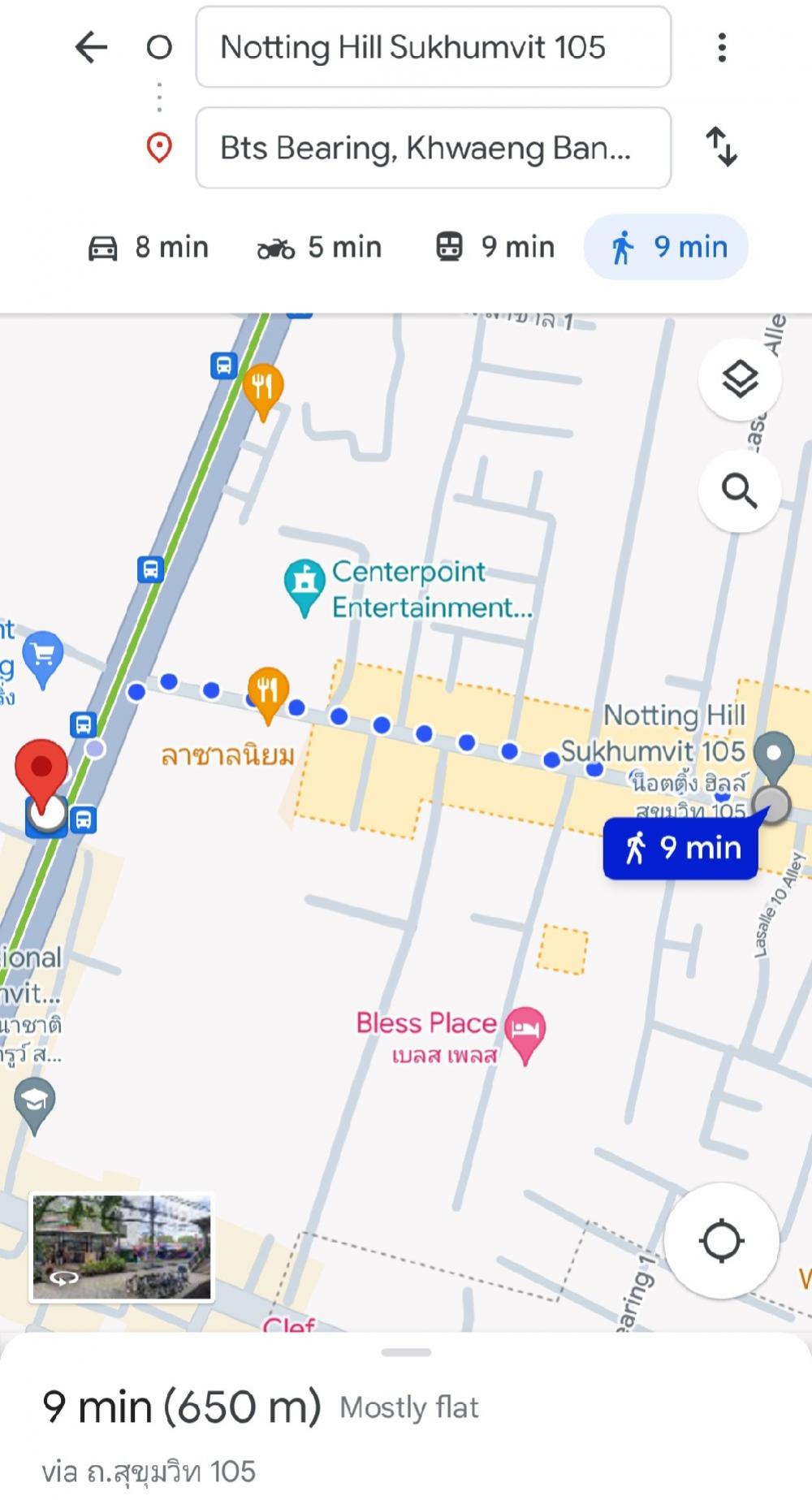This screenshot has height=1500, width=812.
Task: Edit the starting point Notting Hill Sukhumvit 105
Action: 433,47
